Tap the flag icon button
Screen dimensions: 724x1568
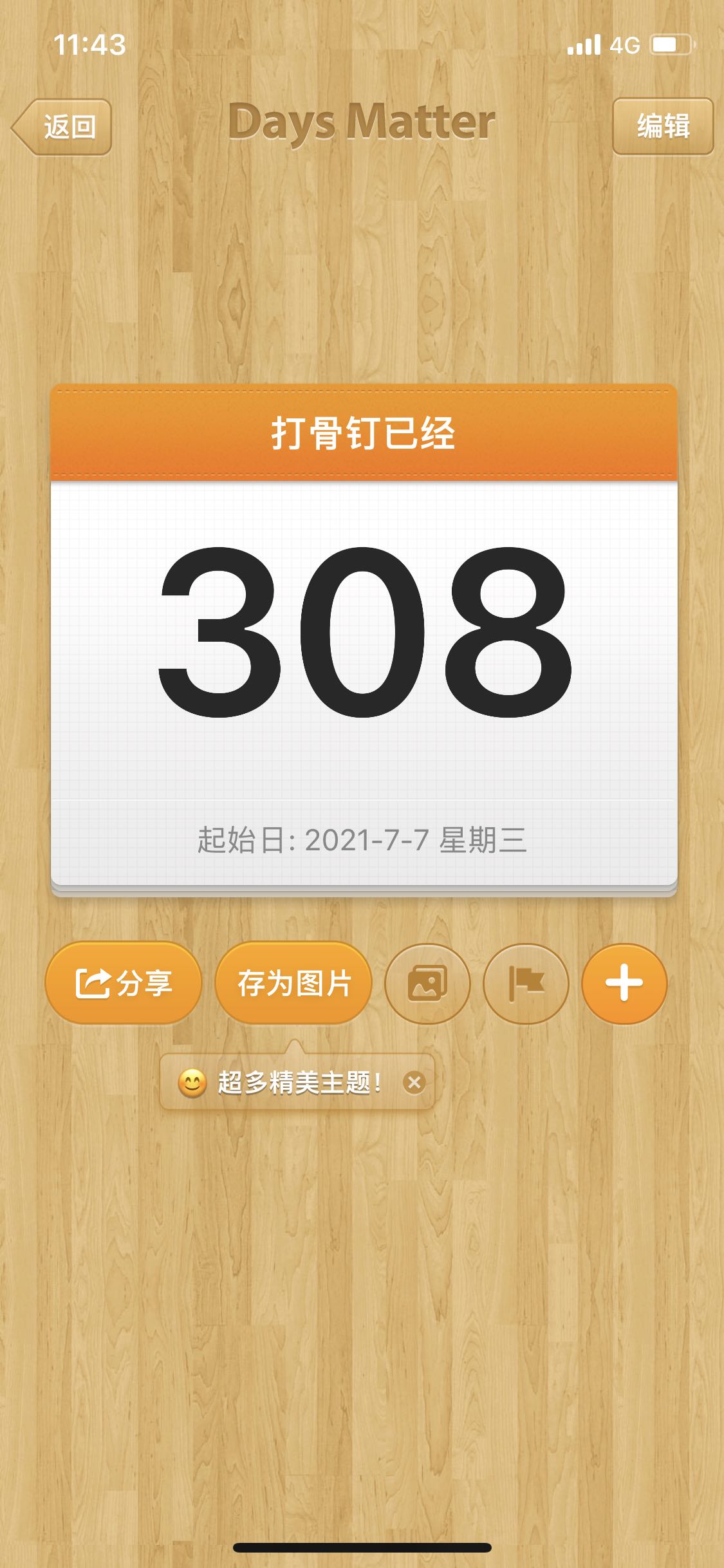tap(526, 984)
